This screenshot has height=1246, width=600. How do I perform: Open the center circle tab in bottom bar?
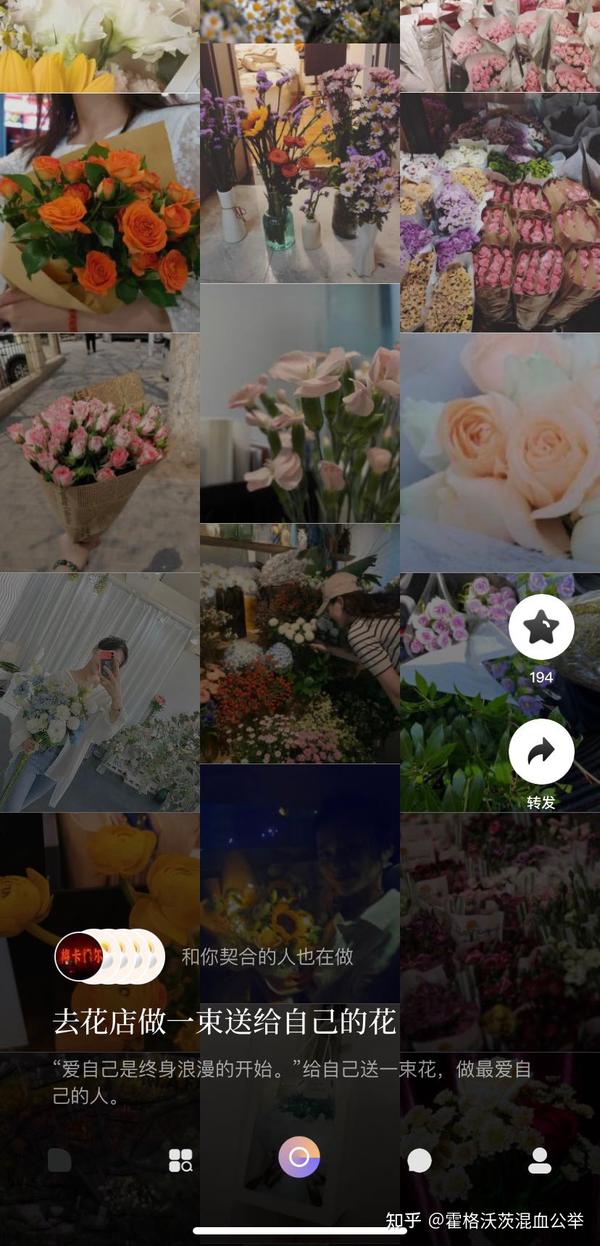tap(299, 1158)
